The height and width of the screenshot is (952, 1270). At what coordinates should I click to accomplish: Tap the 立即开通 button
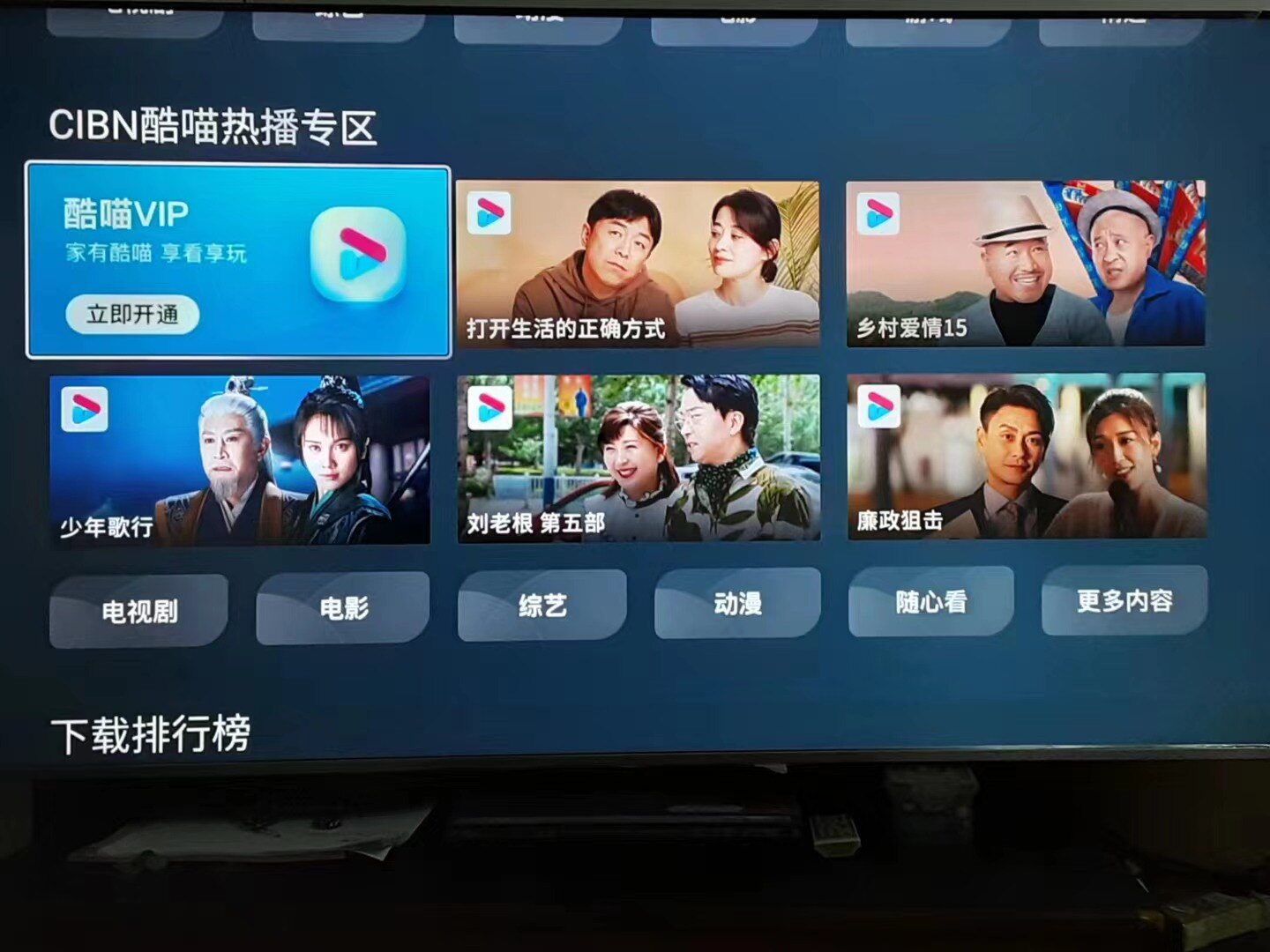tap(132, 315)
